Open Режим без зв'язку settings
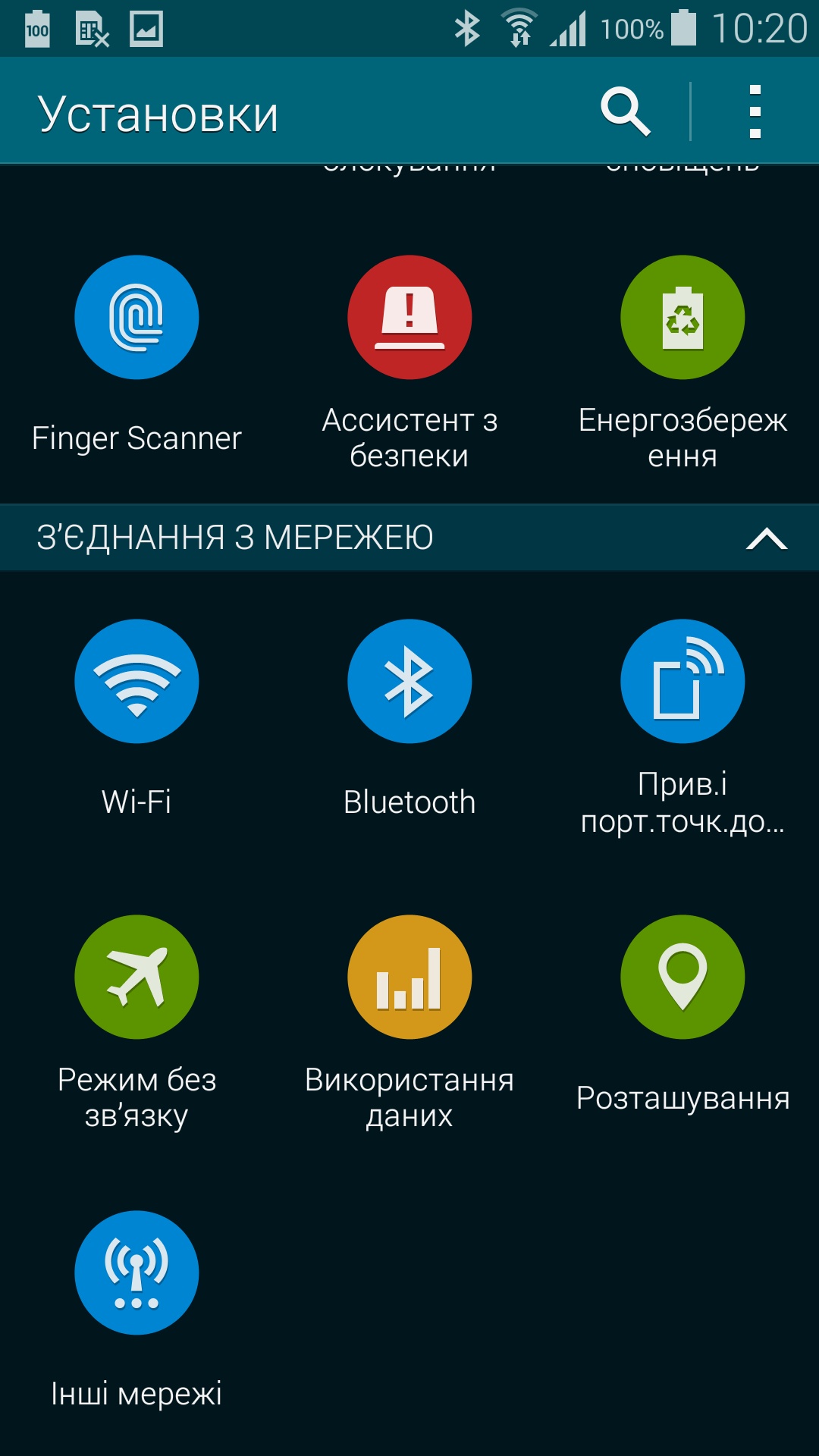Image resolution: width=819 pixels, height=1456 pixels. click(x=136, y=977)
